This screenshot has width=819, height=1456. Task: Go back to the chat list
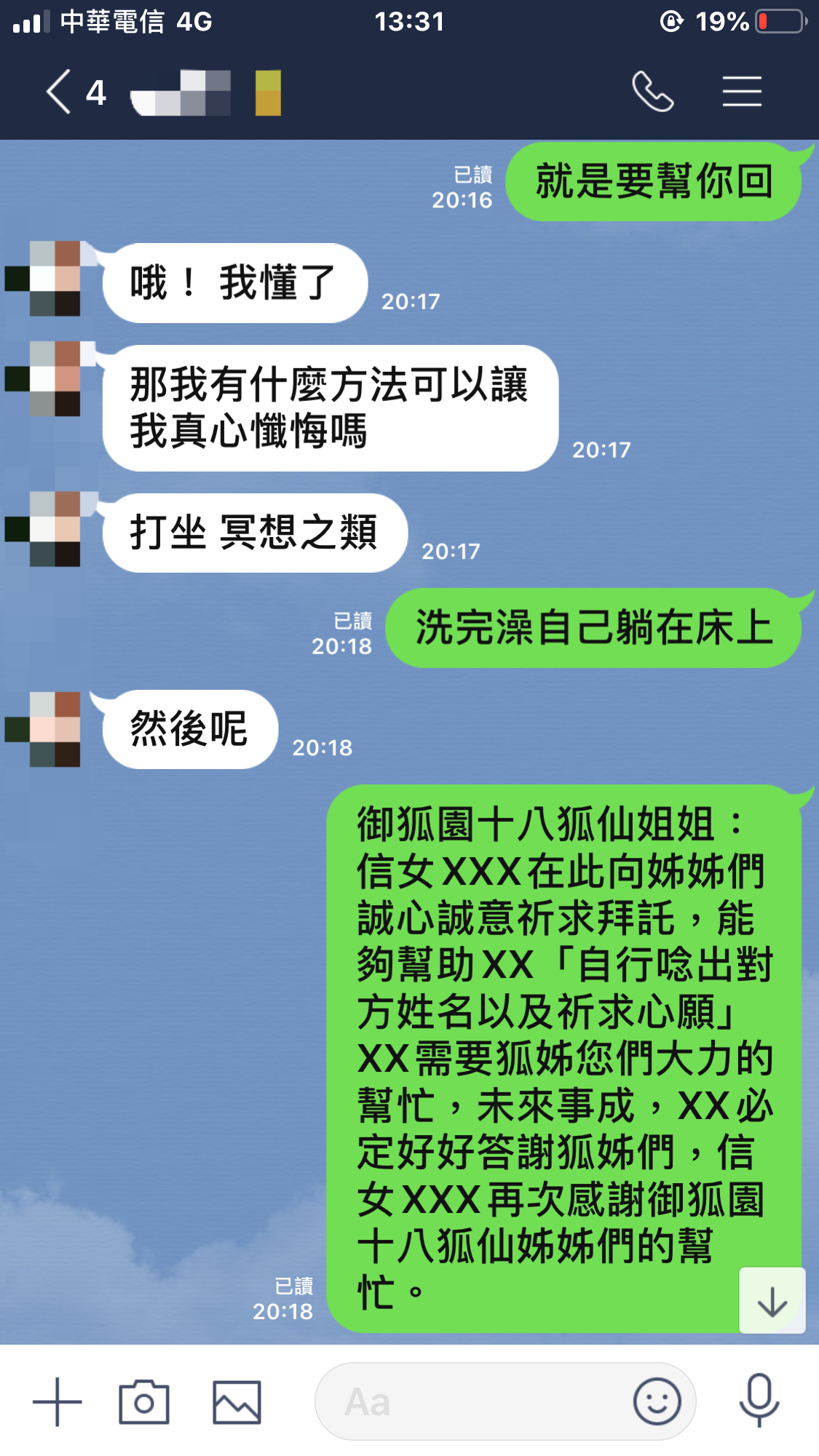pos(60,92)
